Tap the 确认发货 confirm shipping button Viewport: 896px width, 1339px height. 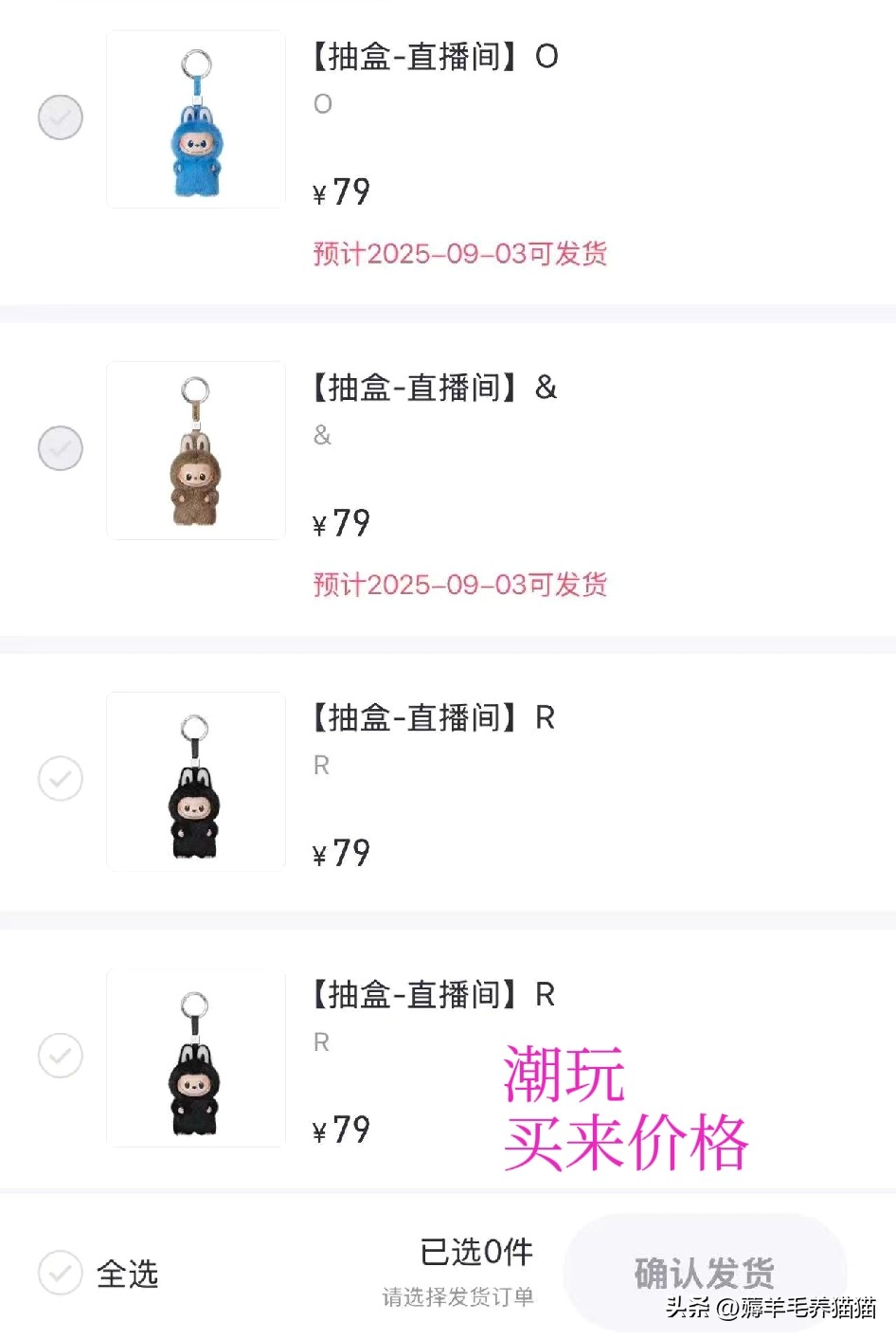704,1271
